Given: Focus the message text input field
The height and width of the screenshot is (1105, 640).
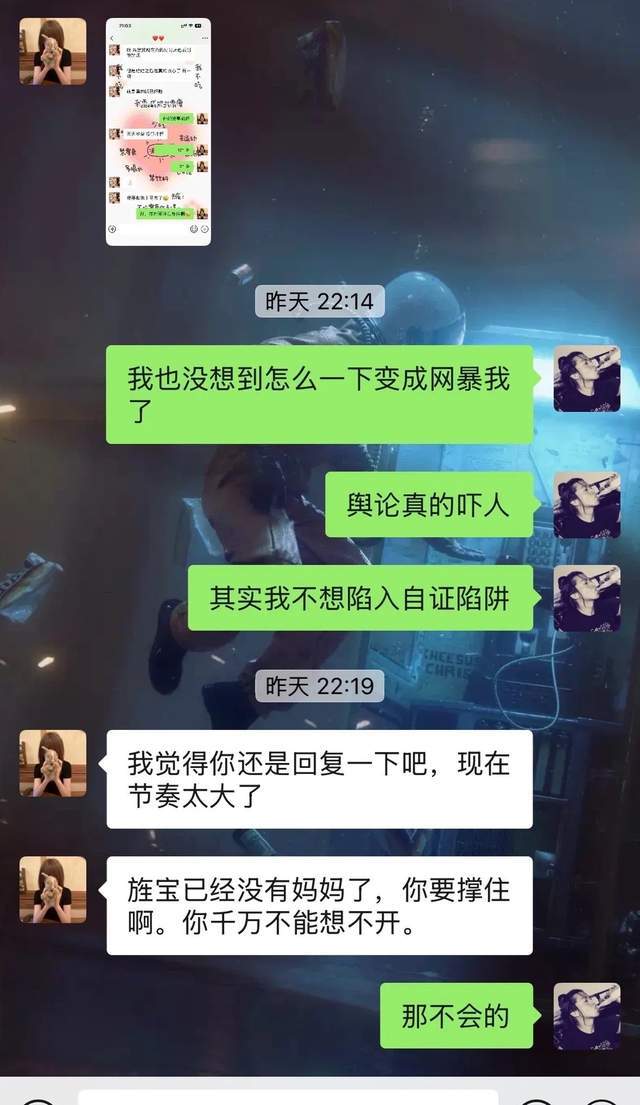Looking at the screenshot, I should 288,1097.
